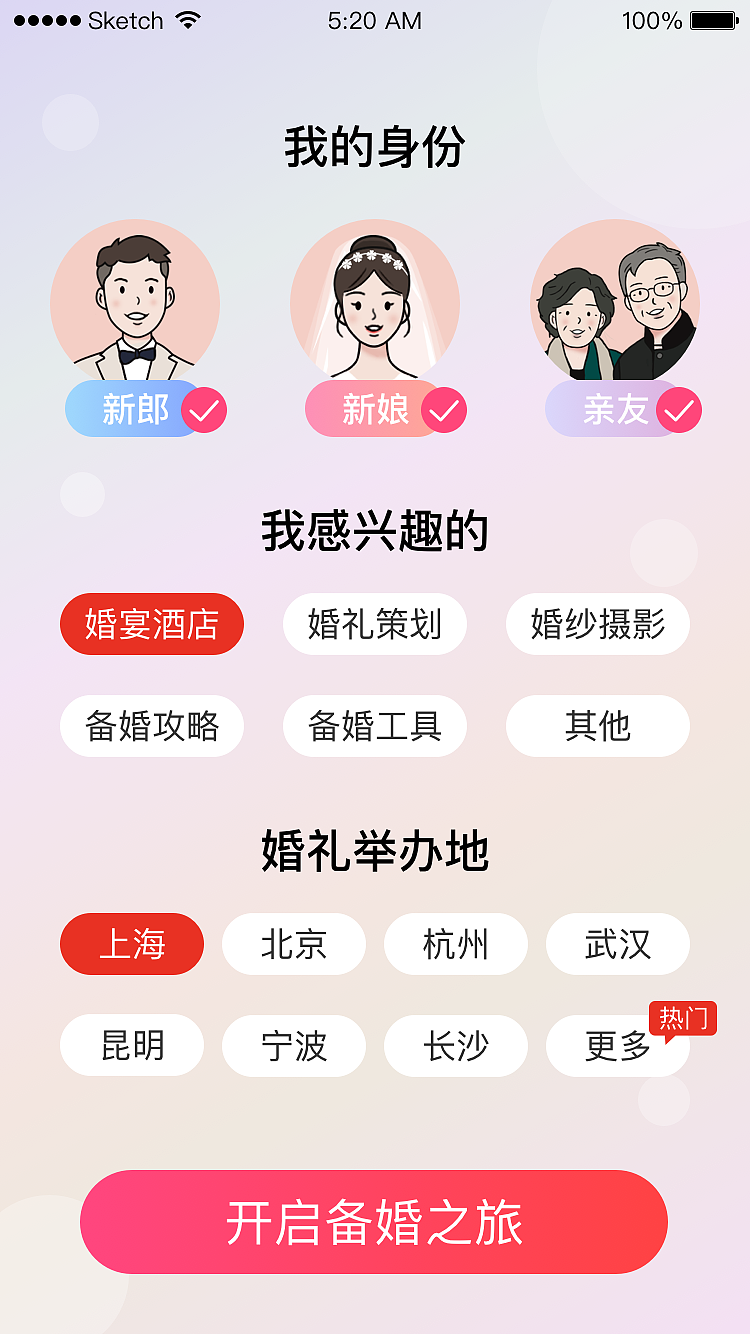Choose 其他 under interests
The image size is (750, 1334).
pos(597,726)
